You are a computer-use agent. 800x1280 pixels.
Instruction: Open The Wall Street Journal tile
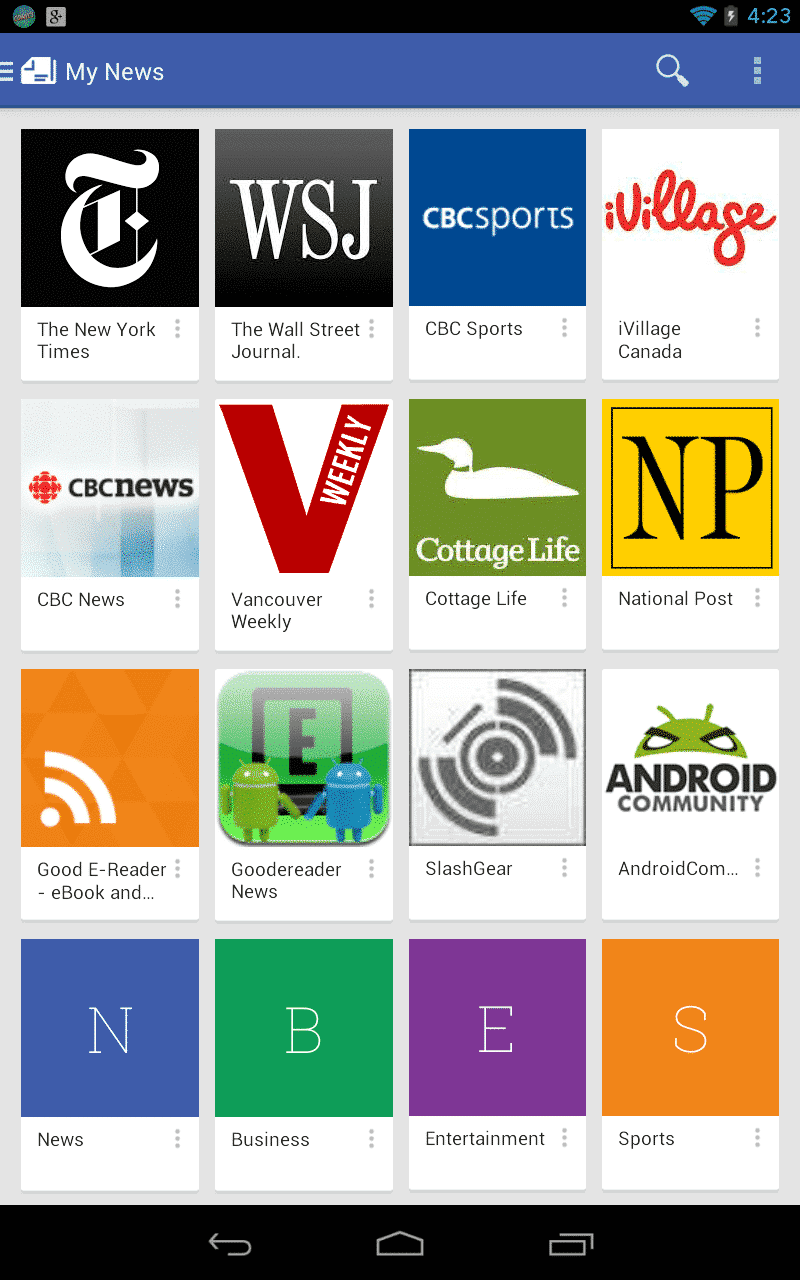[304, 254]
